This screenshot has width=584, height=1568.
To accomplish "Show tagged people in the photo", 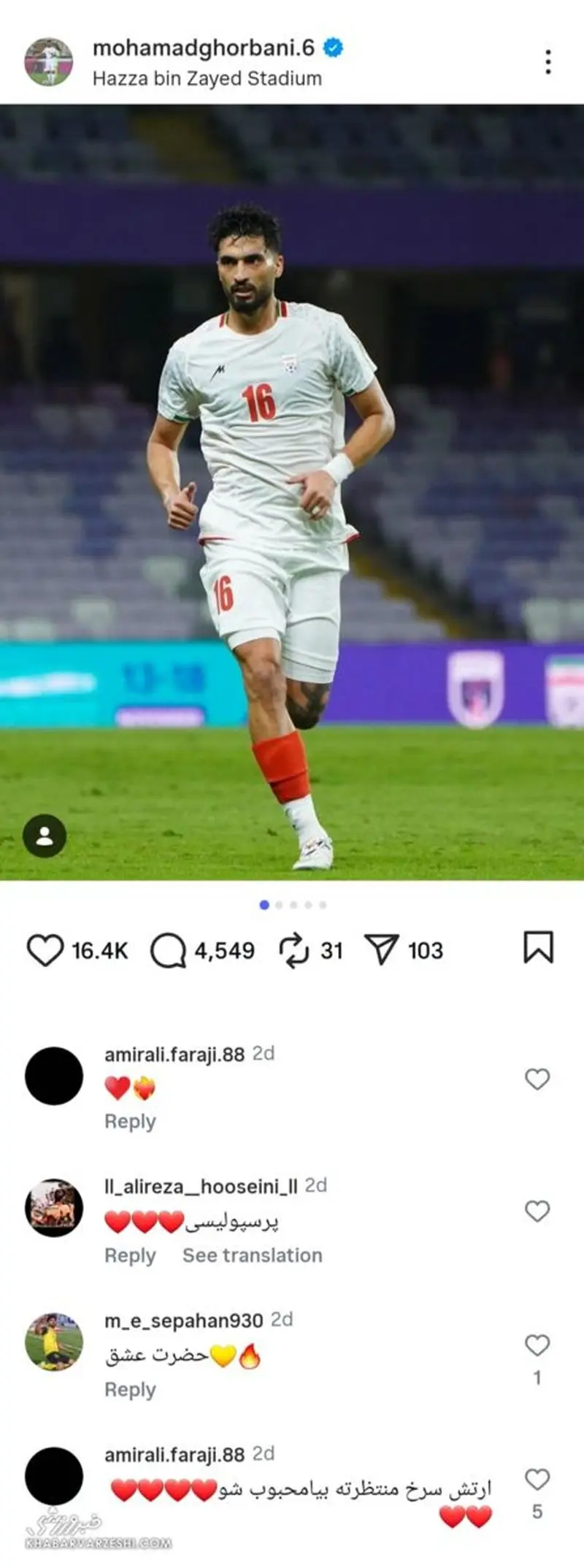I will [x=45, y=835].
